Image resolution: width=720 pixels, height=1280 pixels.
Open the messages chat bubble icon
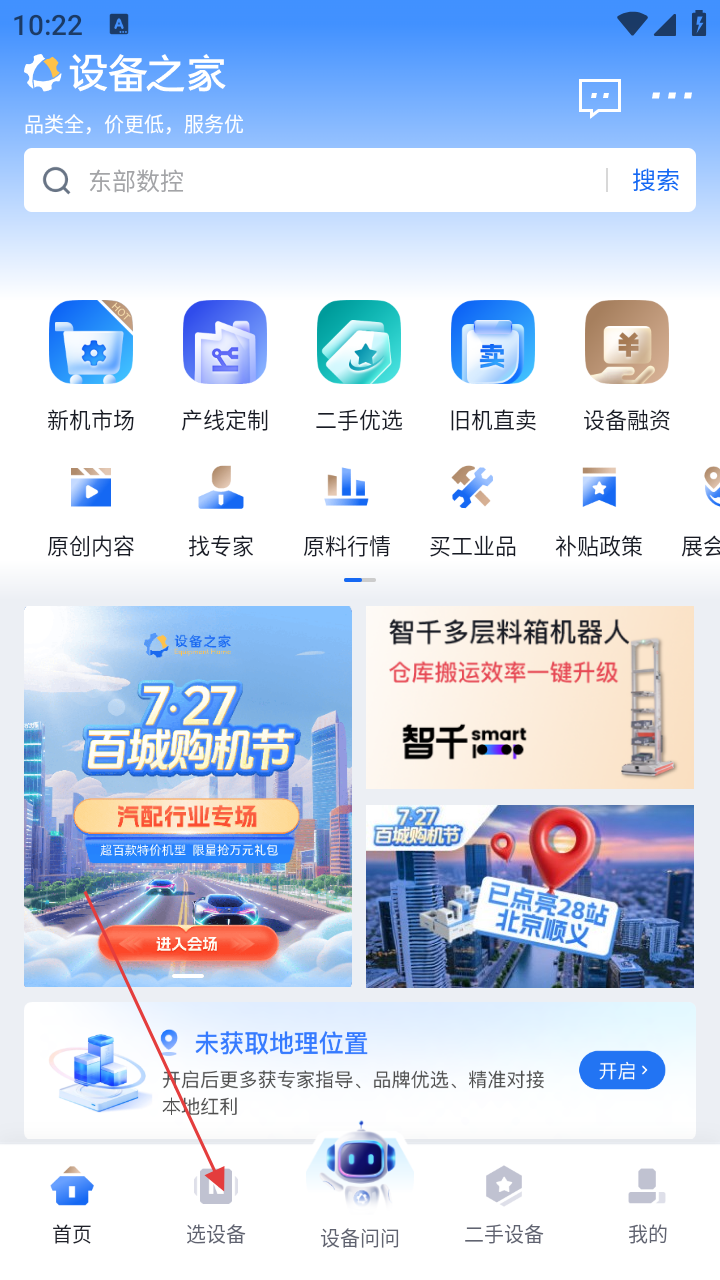coord(599,98)
